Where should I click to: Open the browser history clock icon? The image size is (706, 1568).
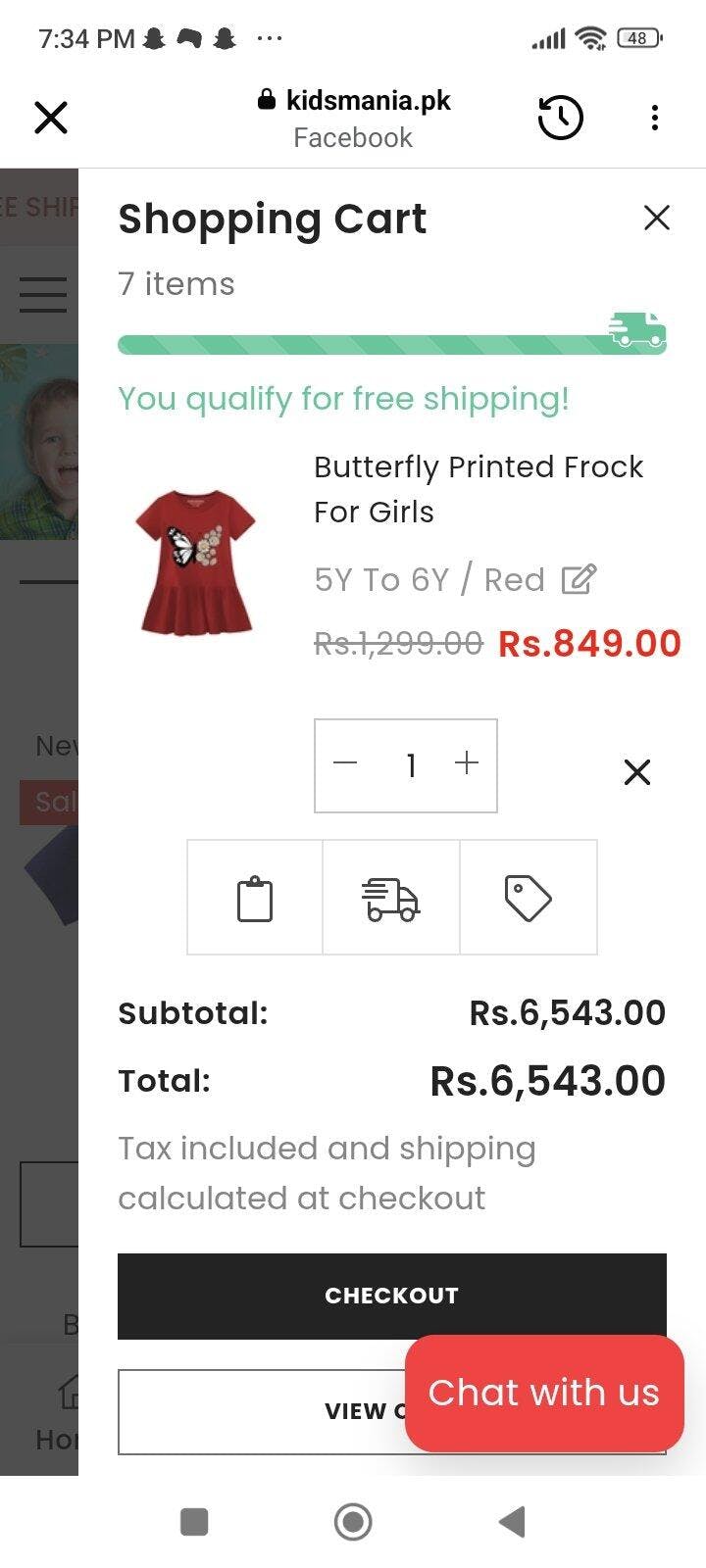point(561,118)
